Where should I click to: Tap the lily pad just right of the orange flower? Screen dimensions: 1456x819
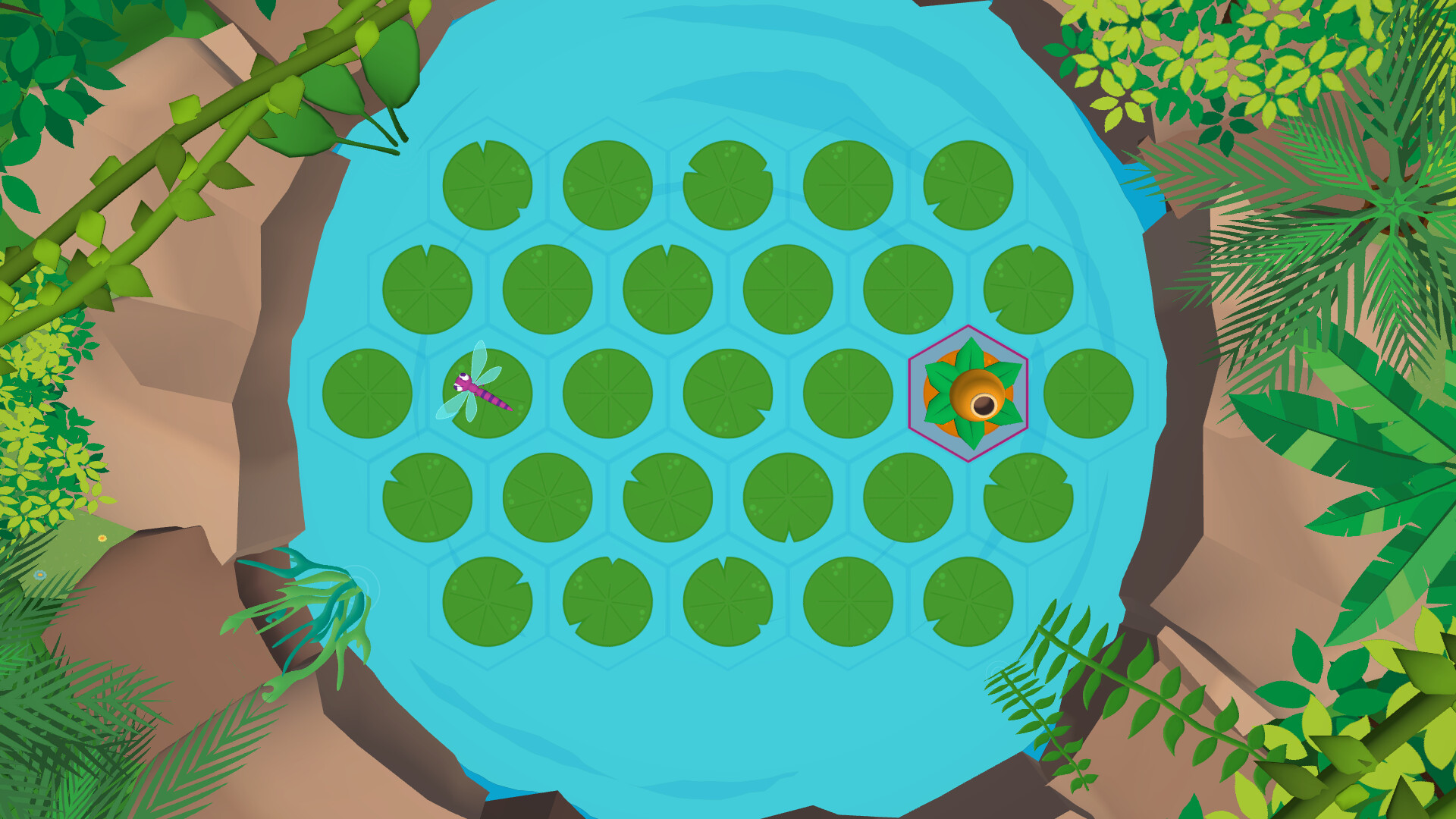(1088, 394)
